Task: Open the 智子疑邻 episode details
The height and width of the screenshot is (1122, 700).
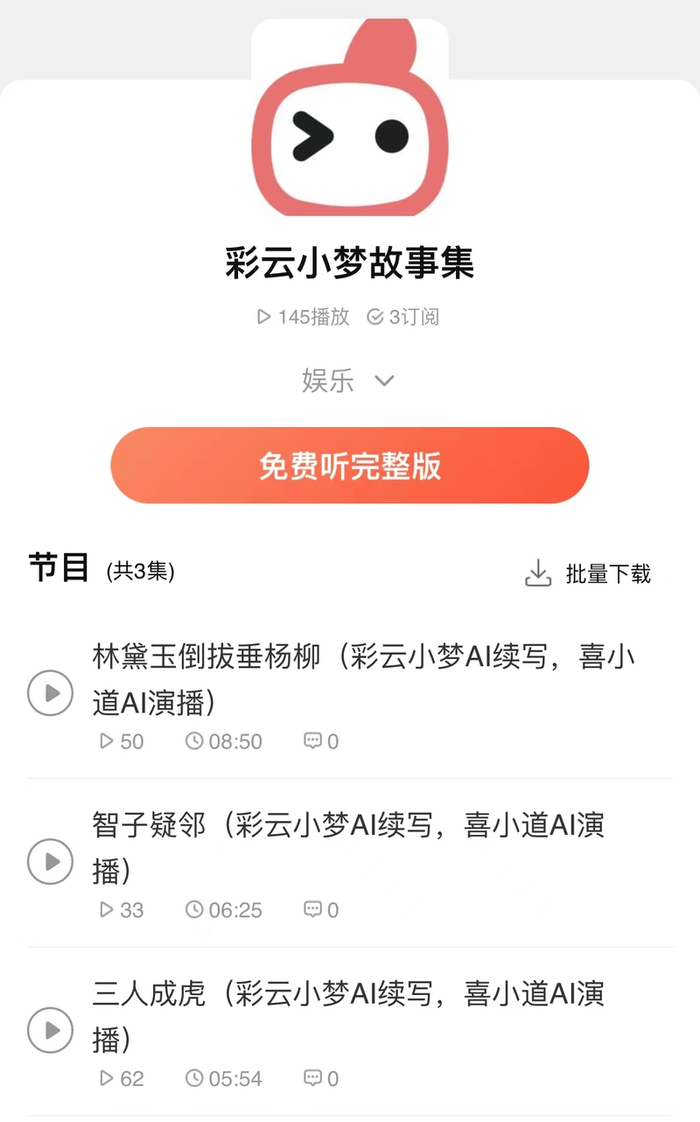Action: point(348,847)
